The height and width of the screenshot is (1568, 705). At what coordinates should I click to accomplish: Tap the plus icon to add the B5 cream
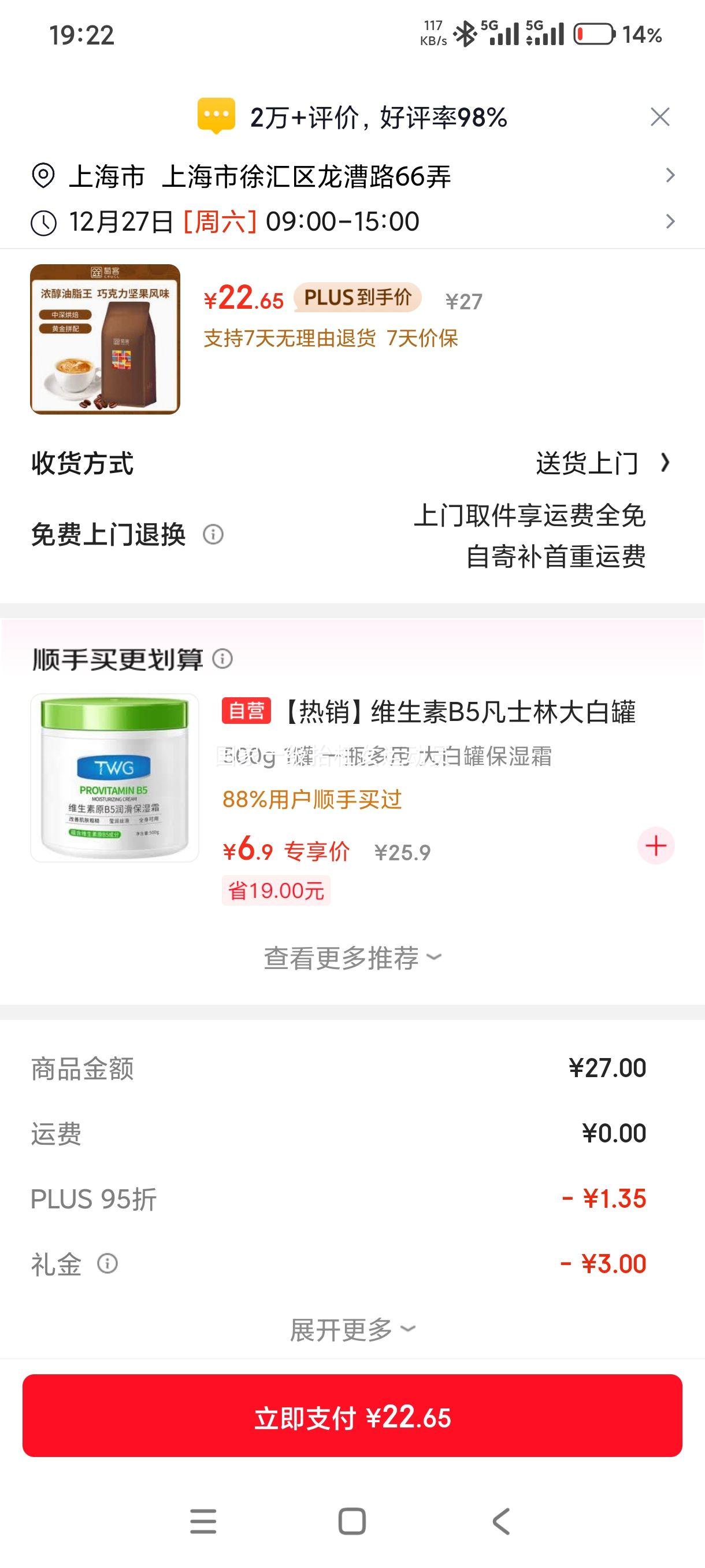(x=655, y=846)
